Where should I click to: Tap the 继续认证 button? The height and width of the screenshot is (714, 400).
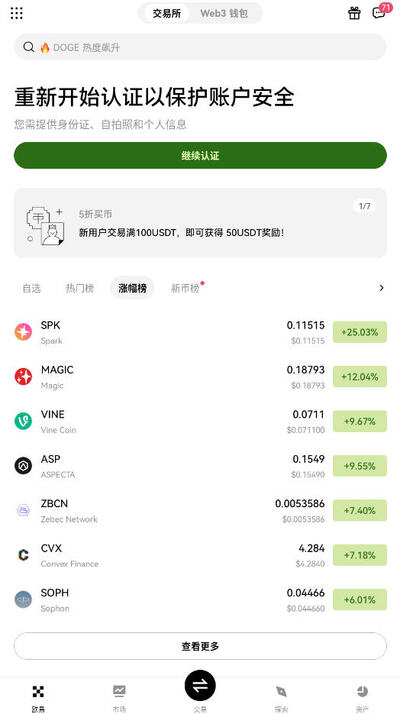200,156
